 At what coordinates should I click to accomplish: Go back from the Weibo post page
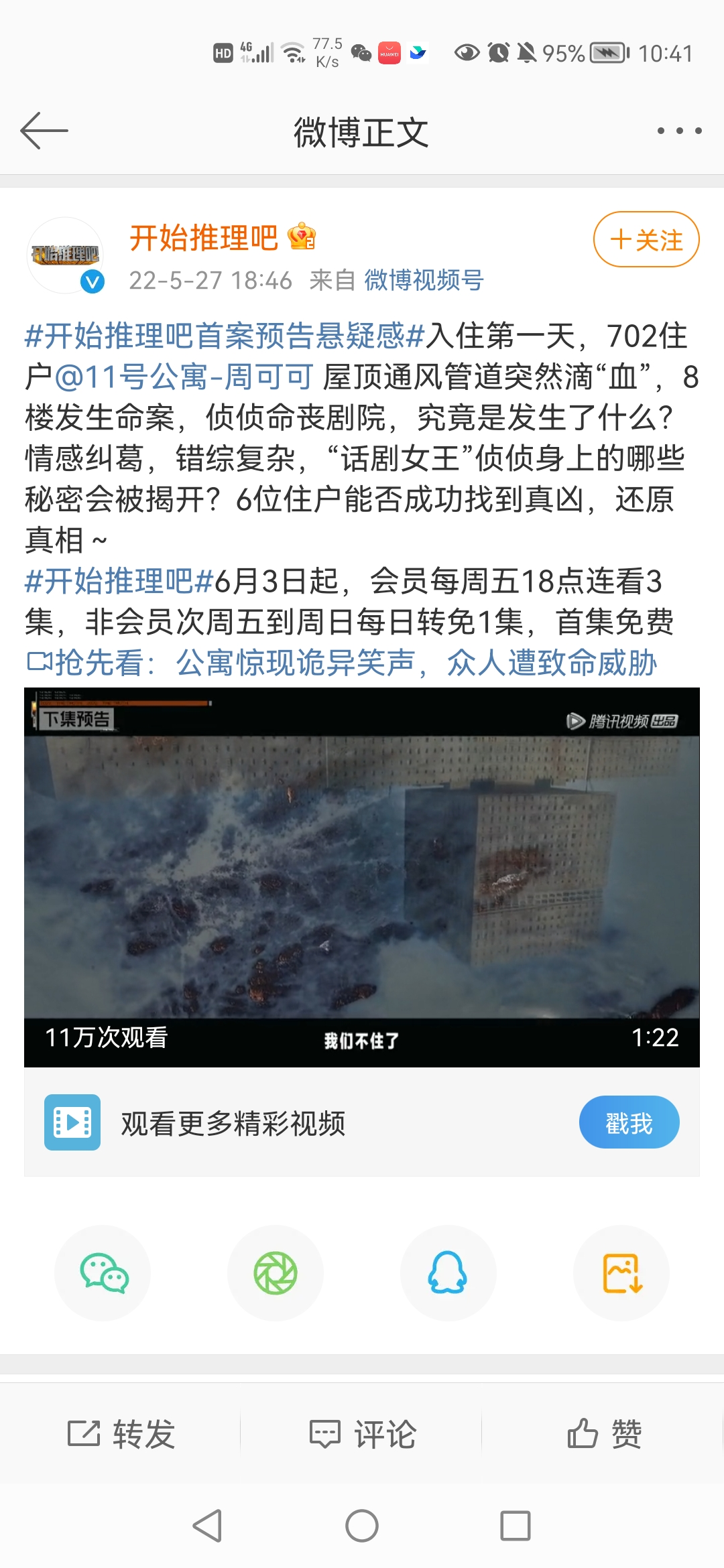point(44,131)
